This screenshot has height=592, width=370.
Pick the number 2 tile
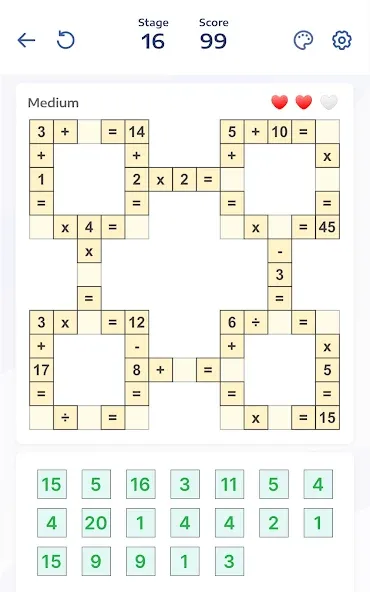click(x=274, y=523)
